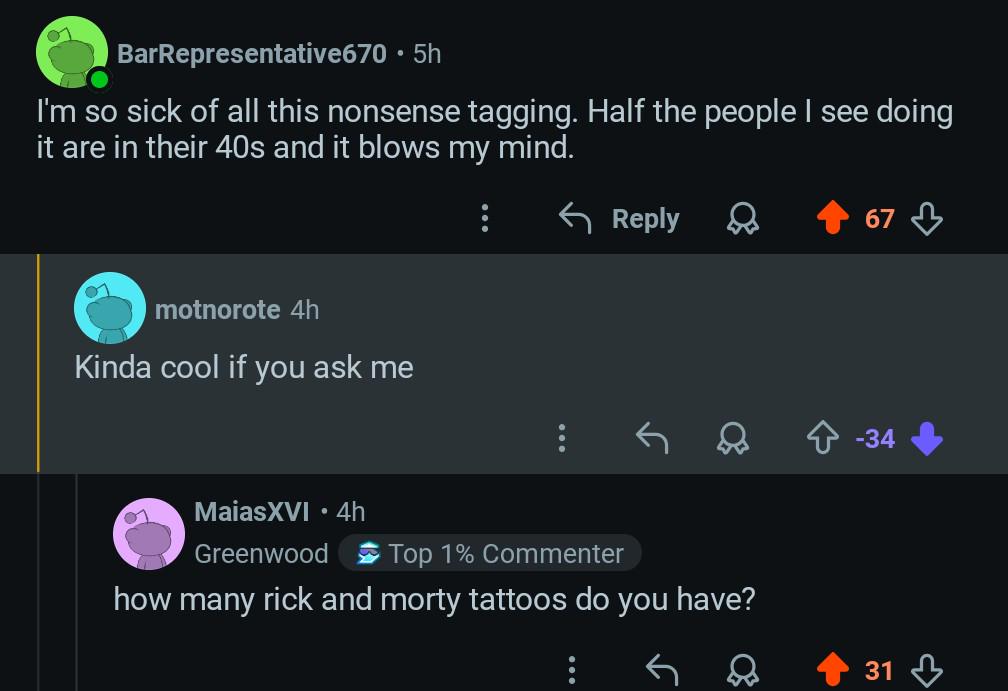Viewport: 1008px width, 691px height.
Task: Give award to BarRepresentative670's comment
Action: pos(740,218)
